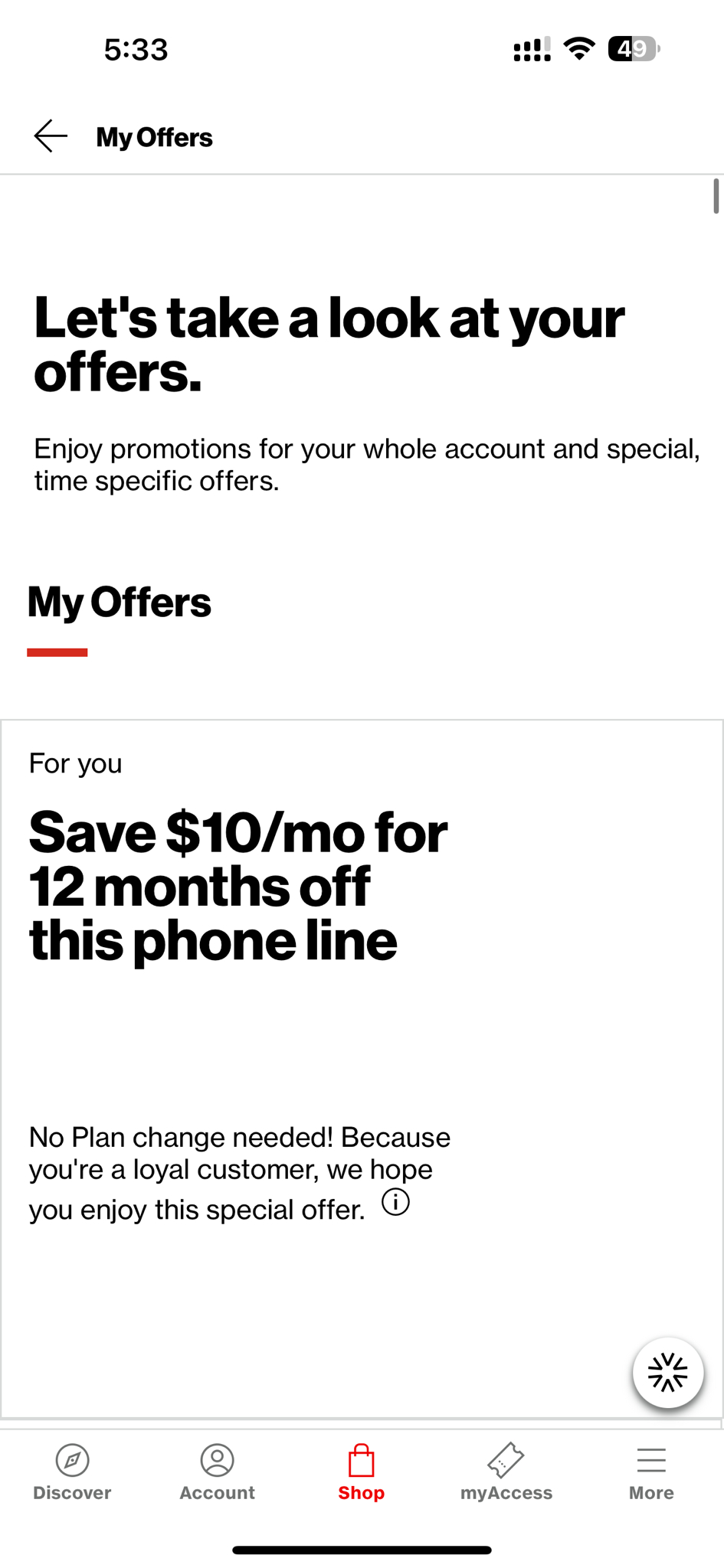
Task: Open the More menu tab
Action: click(651, 1472)
